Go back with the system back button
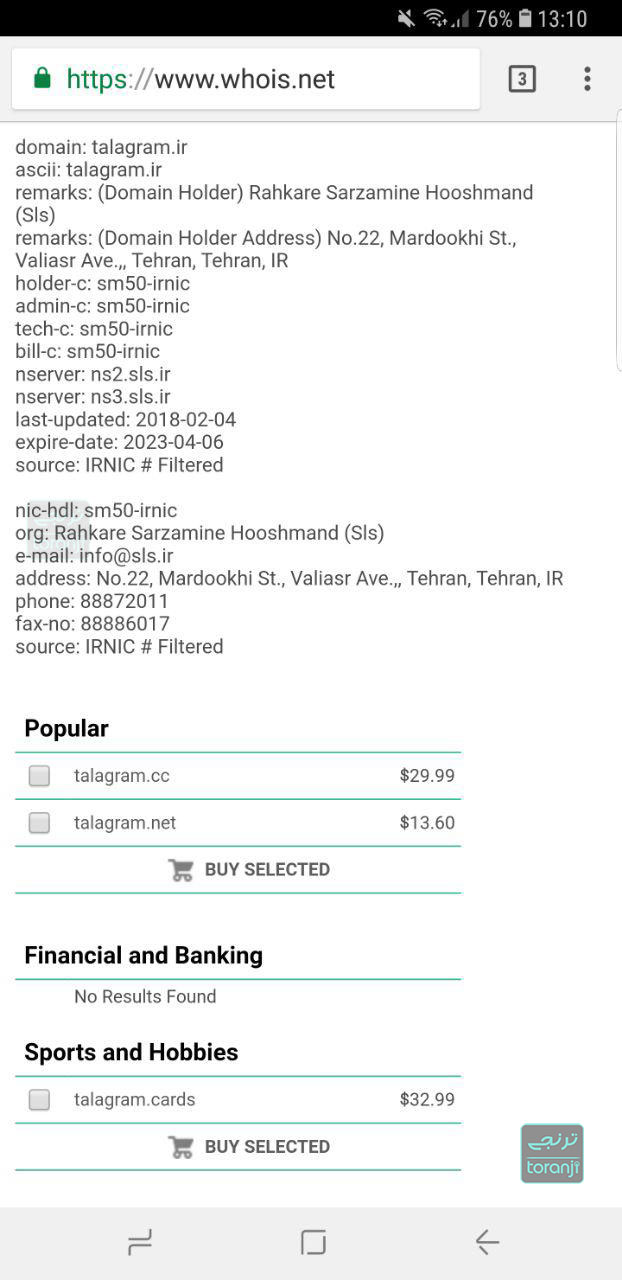The image size is (622, 1280). coord(487,1242)
